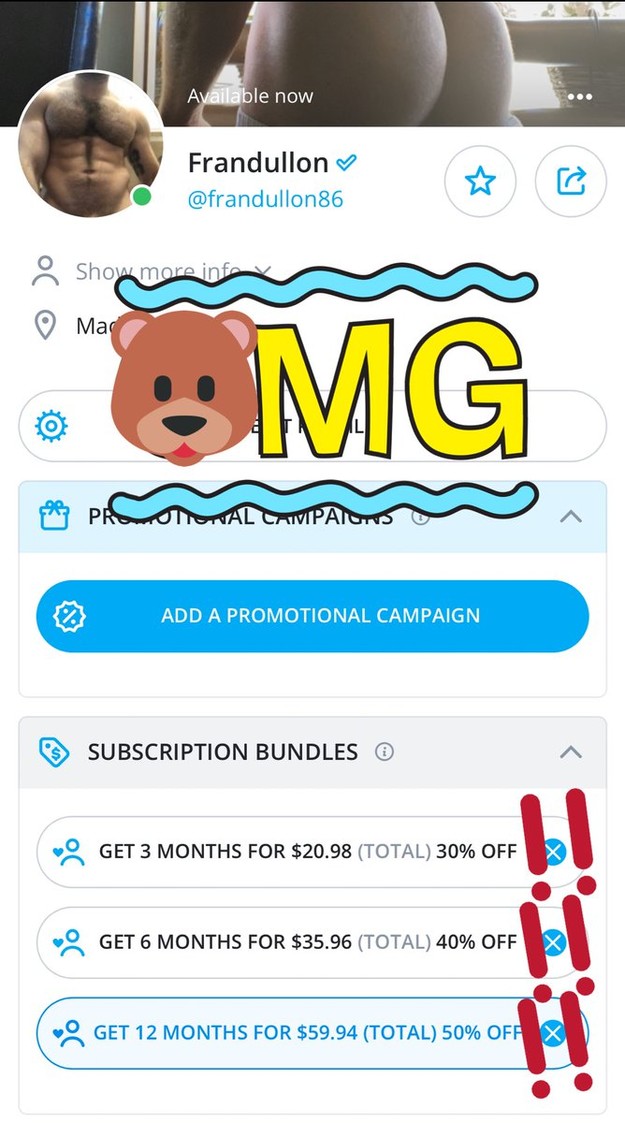This screenshot has height=1123, width=625.
Task: Select the 12 months for $59.94 bundle
Action: [290, 1032]
